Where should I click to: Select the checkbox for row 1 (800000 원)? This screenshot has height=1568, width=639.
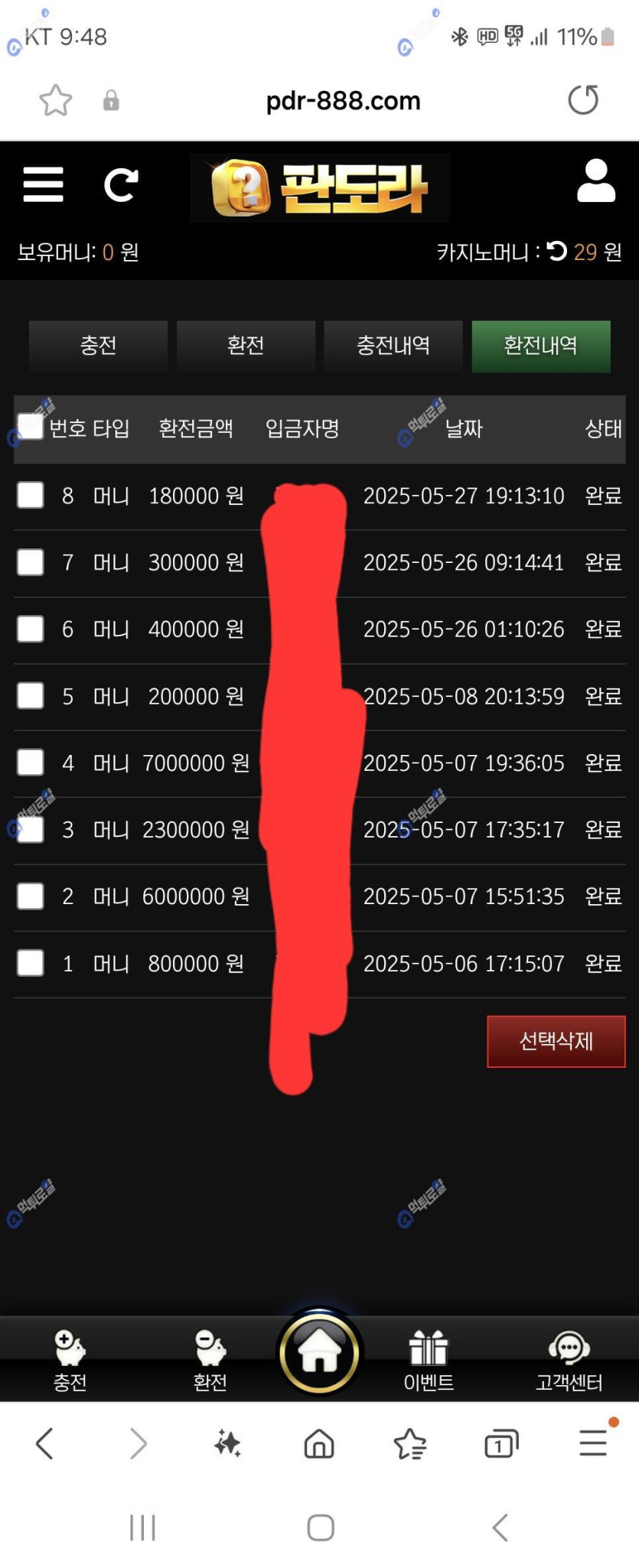coord(31,963)
